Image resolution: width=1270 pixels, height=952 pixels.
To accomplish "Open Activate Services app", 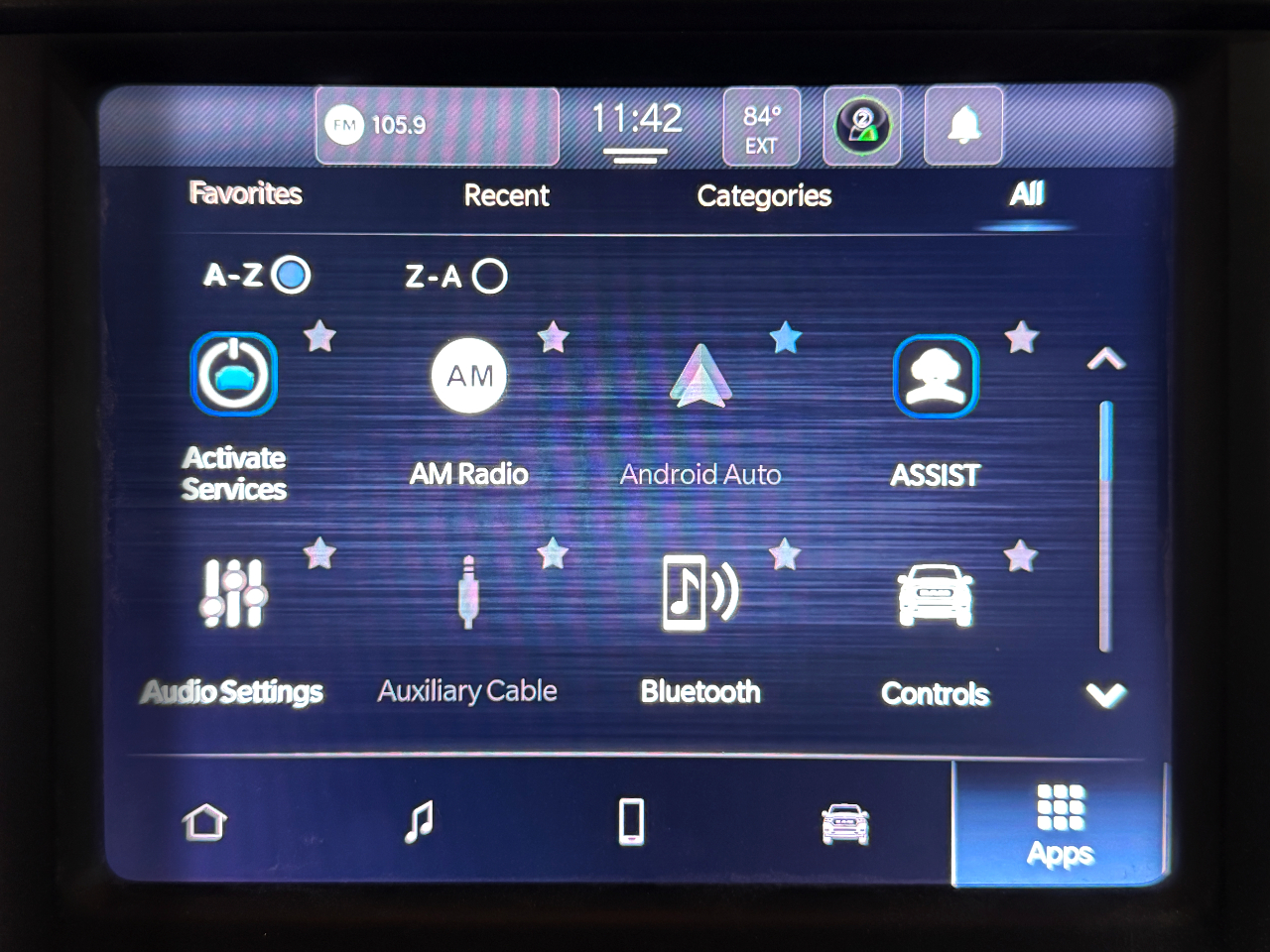I will (x=234, y=375).
